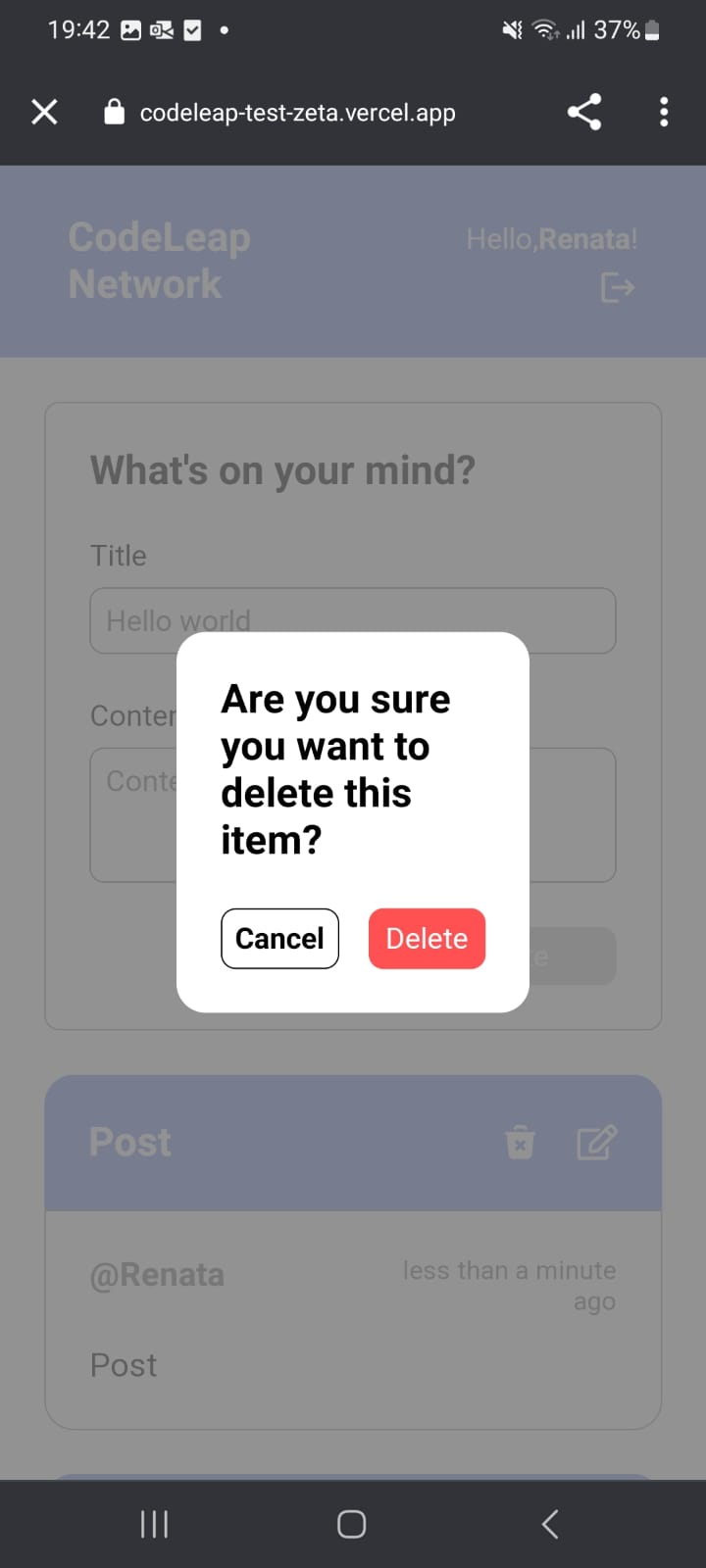Viewport: 706px width, 1568px height.
Task: Open the browser overflow menu
Action: tap(664, 112)
